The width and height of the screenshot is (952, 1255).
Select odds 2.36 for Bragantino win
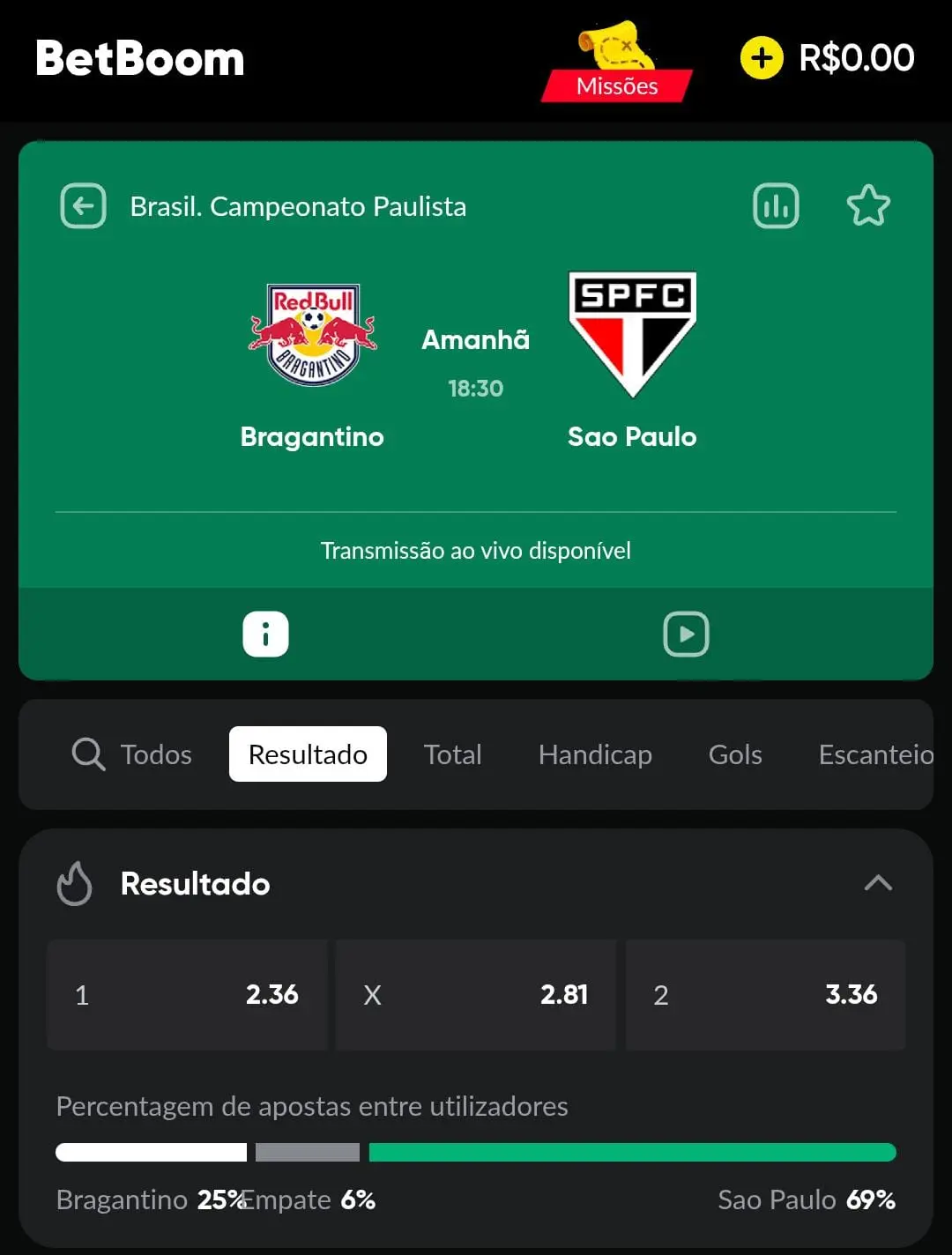[x=188, y=995]
